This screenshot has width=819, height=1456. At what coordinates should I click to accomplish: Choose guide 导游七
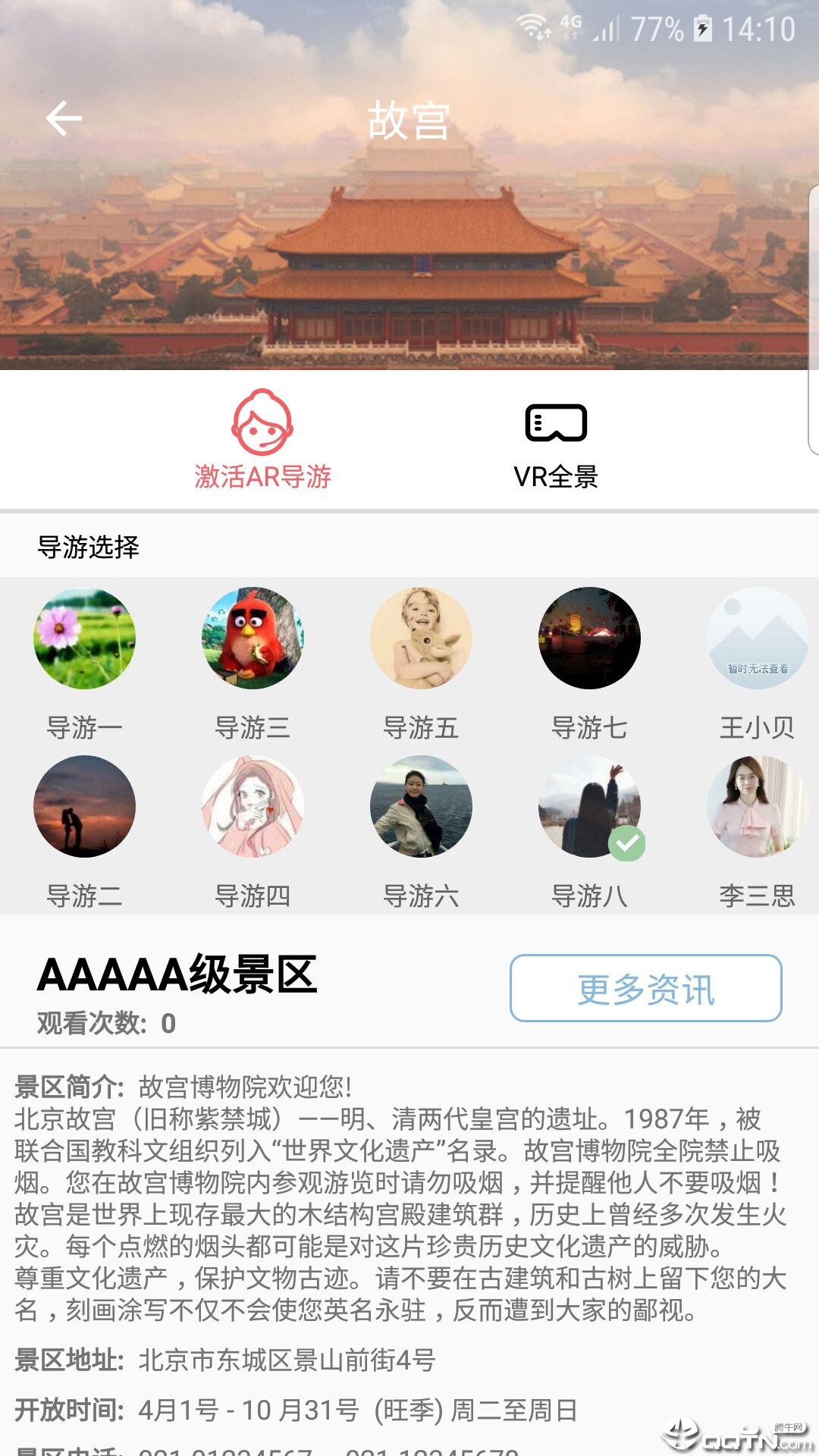click(x=589, y=639)
